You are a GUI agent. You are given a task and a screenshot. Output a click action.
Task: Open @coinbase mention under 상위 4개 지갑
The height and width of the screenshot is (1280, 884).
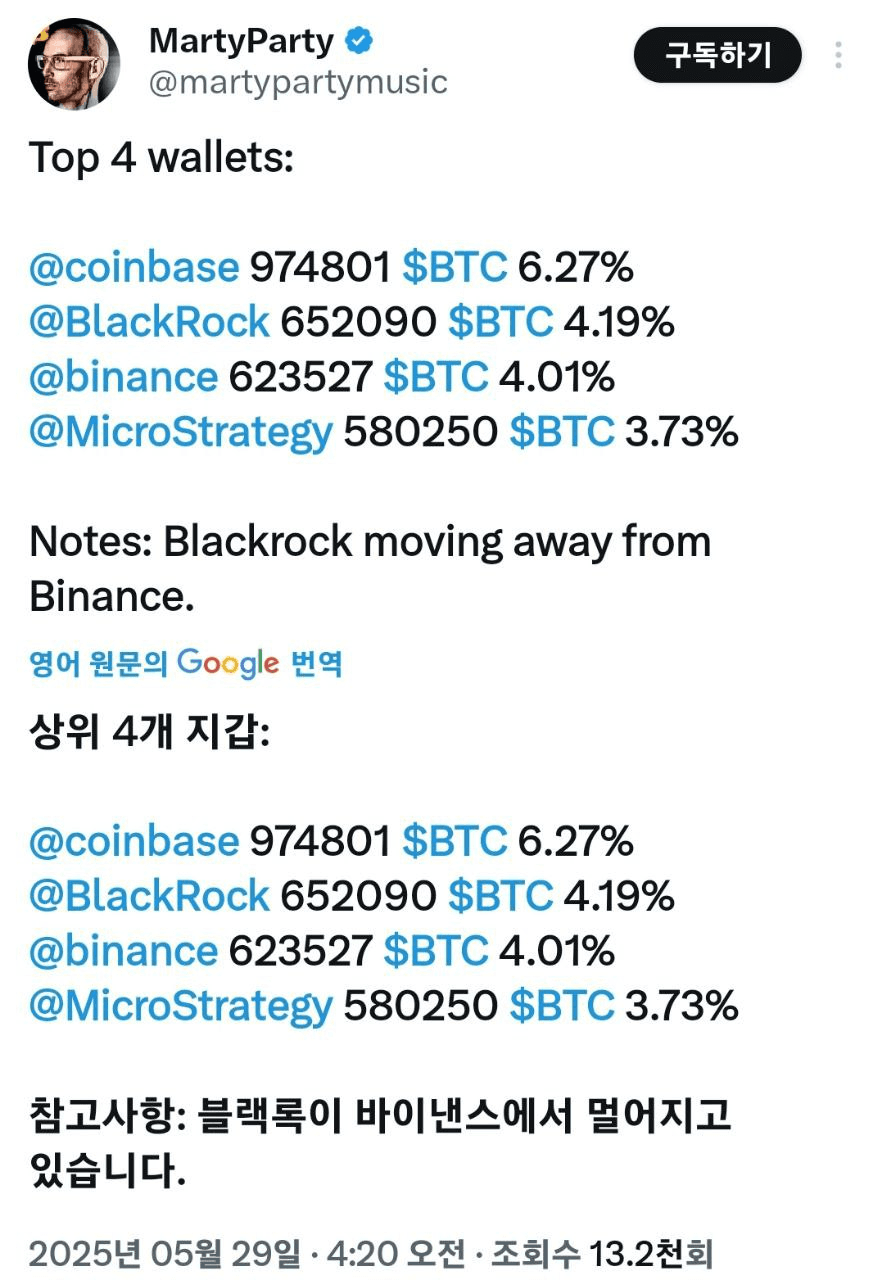tap(134, 842)
